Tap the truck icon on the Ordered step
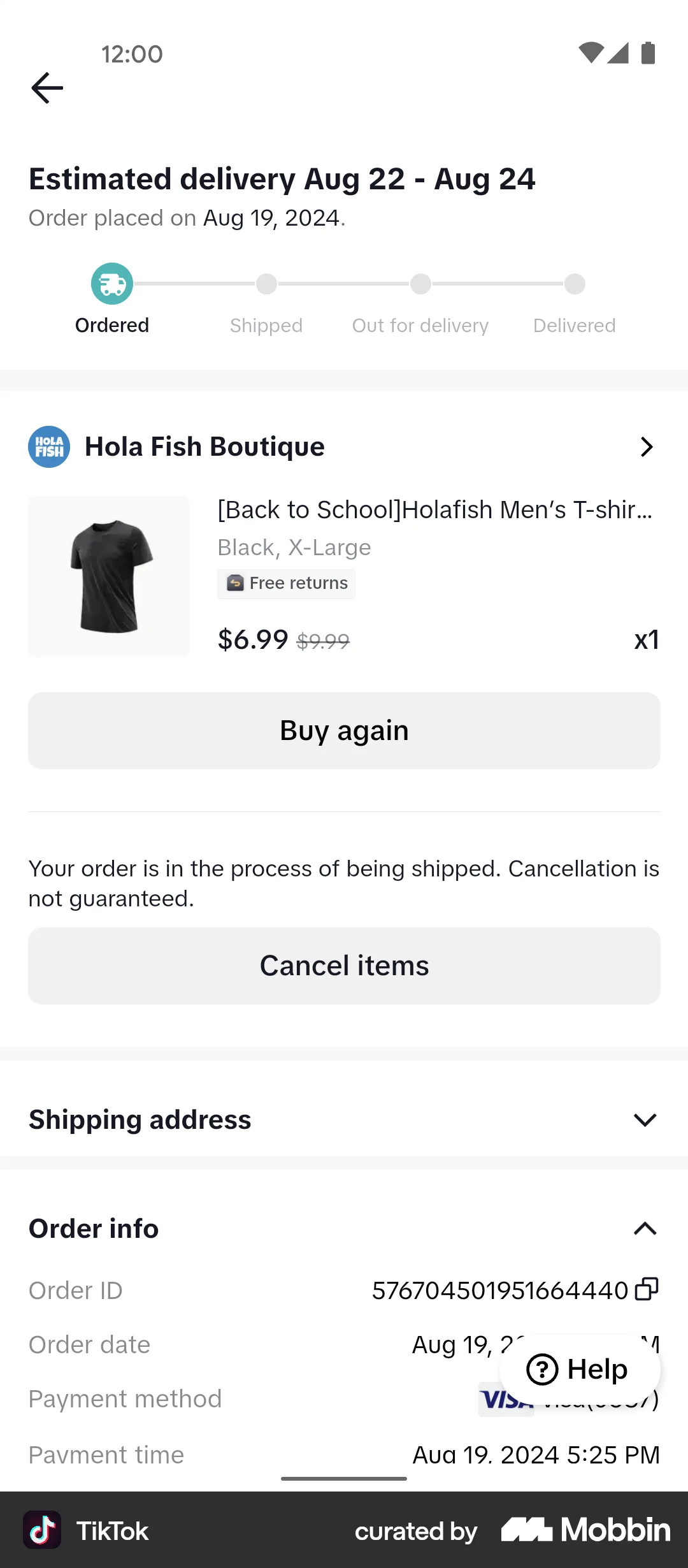Image resolution: width=688 pixels, height=1568 pixels. click(x=111, y=284)
